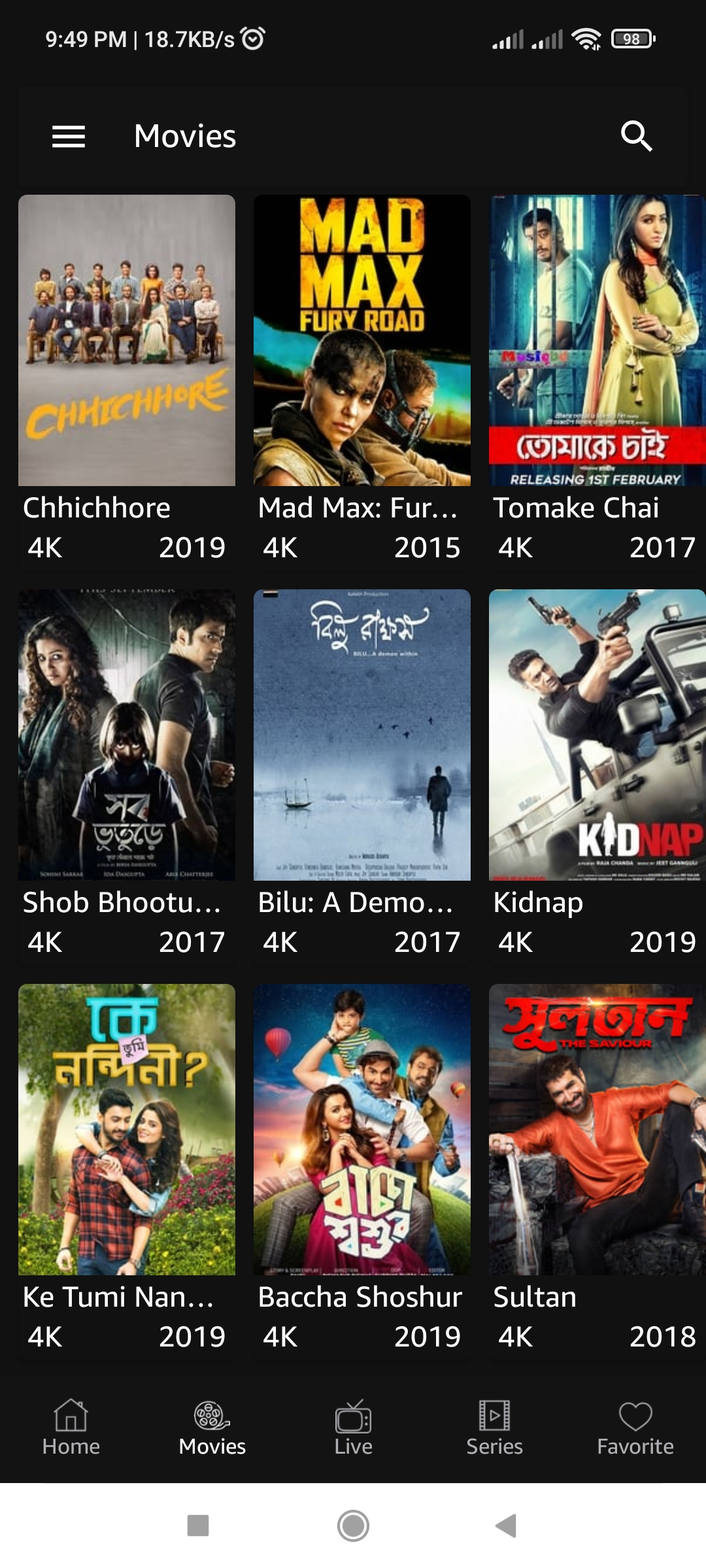
Task: Open the Chhichhore movie card
Action: pyautogui.click(x=127, y=382)
